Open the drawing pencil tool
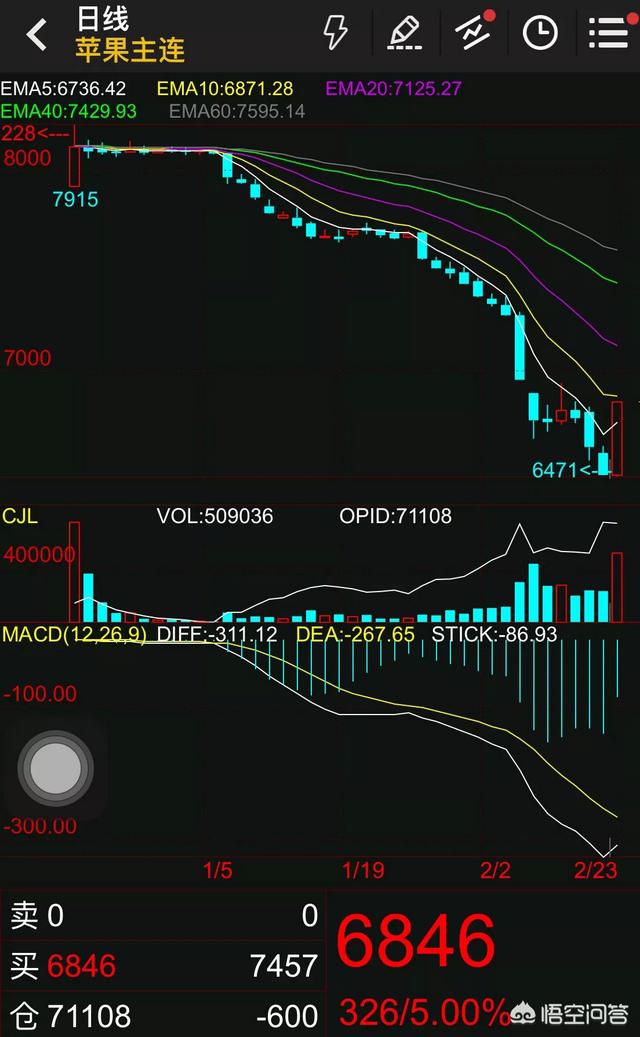 click(x=405, y=32)
